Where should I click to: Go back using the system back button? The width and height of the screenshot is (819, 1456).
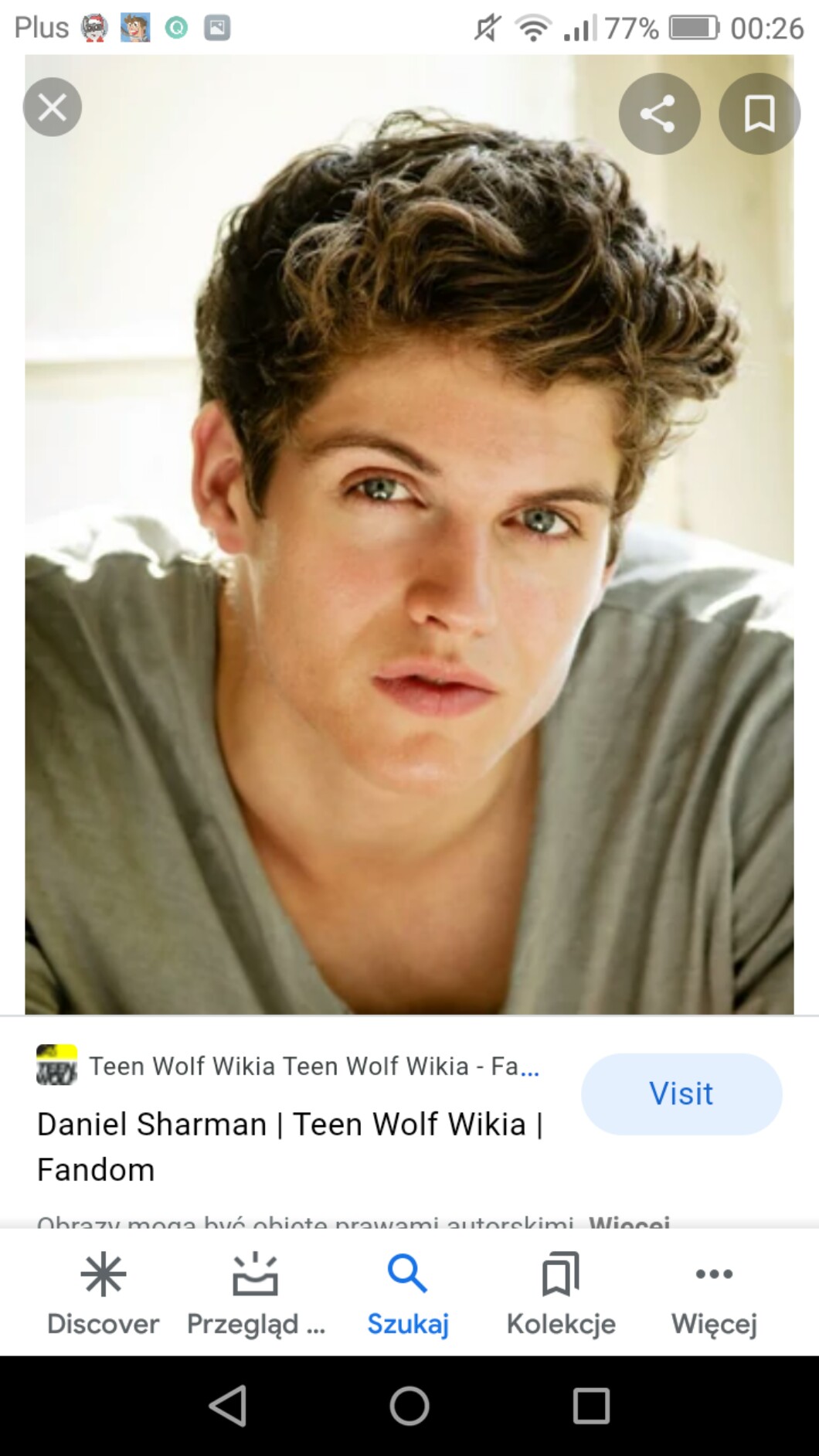pos(228,1405)
